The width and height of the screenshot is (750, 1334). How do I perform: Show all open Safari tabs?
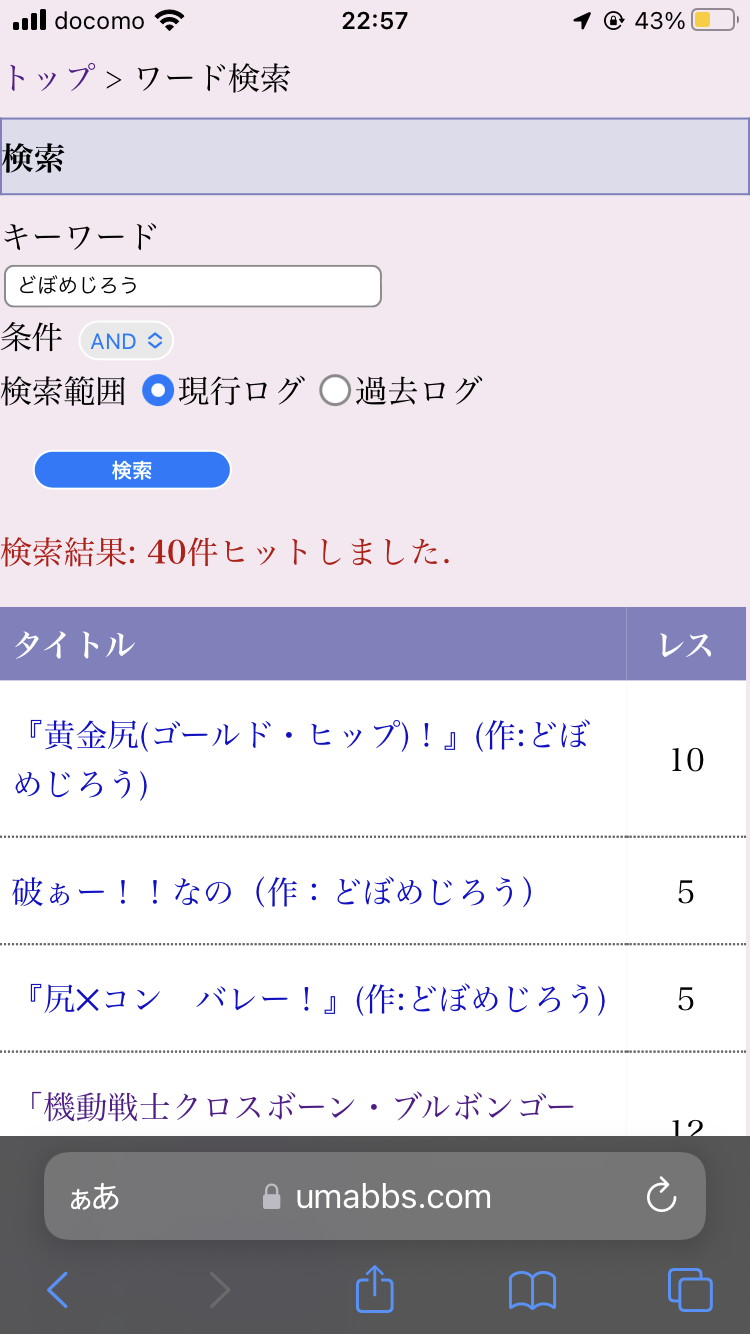[690, 1290]
